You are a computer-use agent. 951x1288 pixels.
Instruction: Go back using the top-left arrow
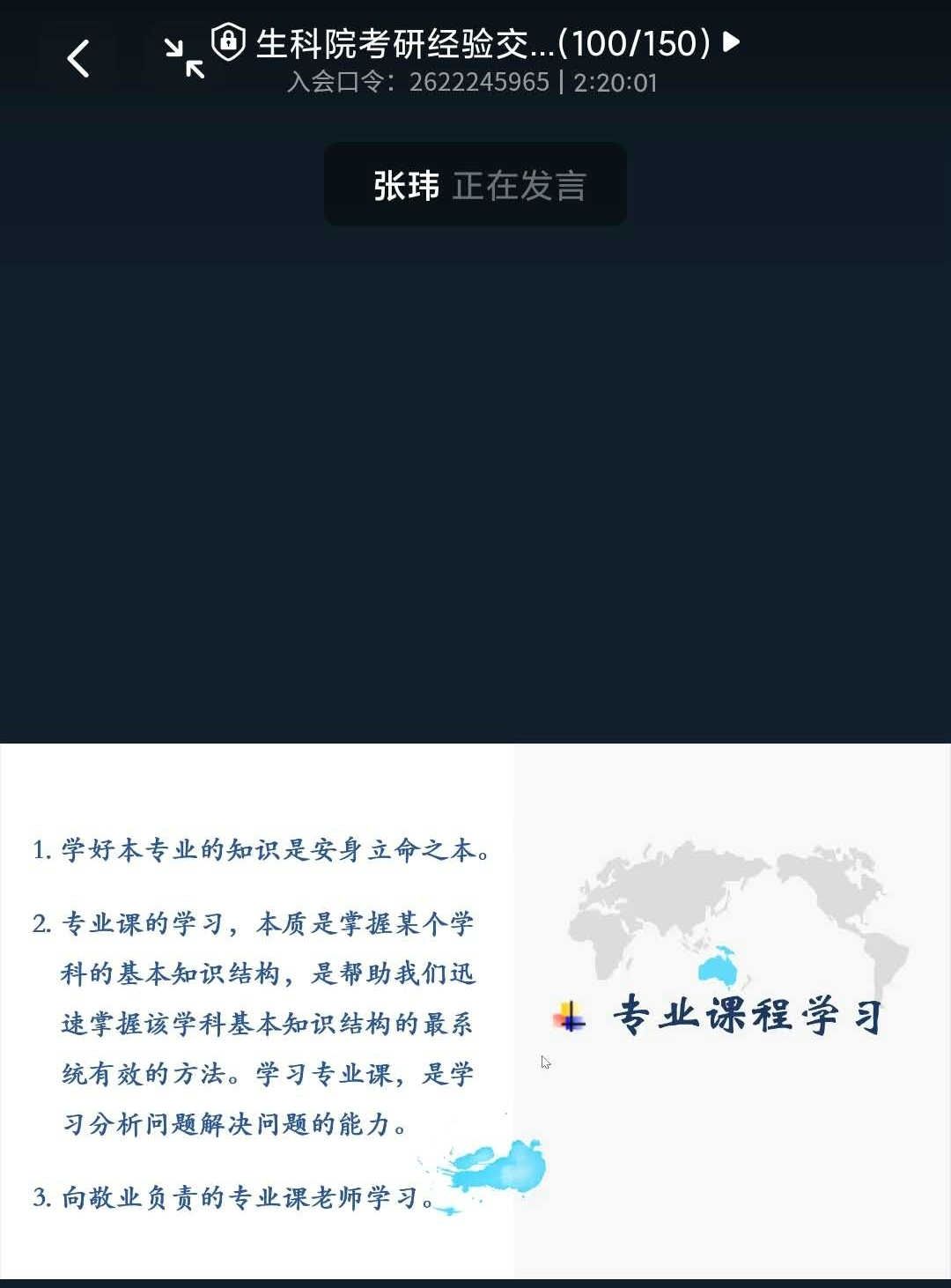78,59
